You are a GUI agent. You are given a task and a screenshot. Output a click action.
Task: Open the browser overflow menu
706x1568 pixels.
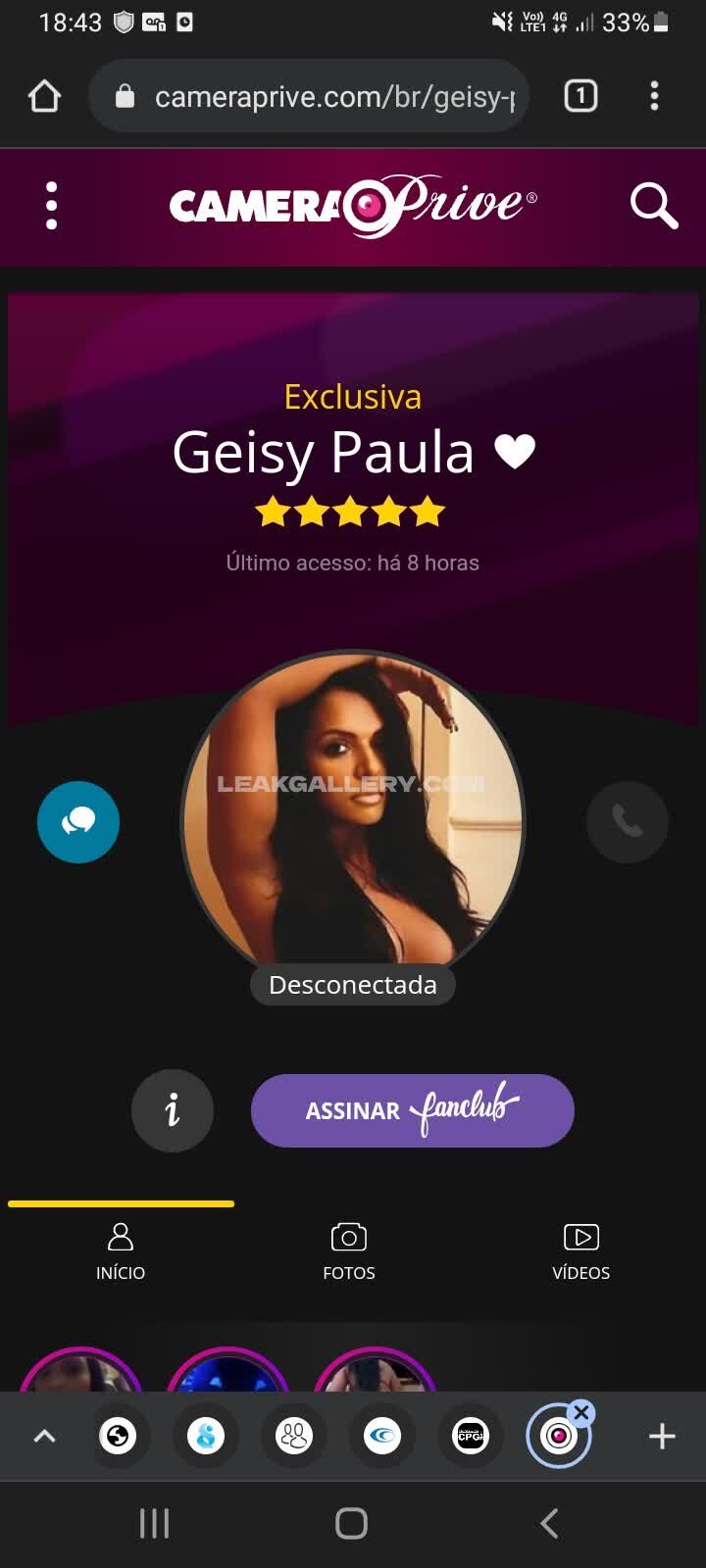coord(654,96)
